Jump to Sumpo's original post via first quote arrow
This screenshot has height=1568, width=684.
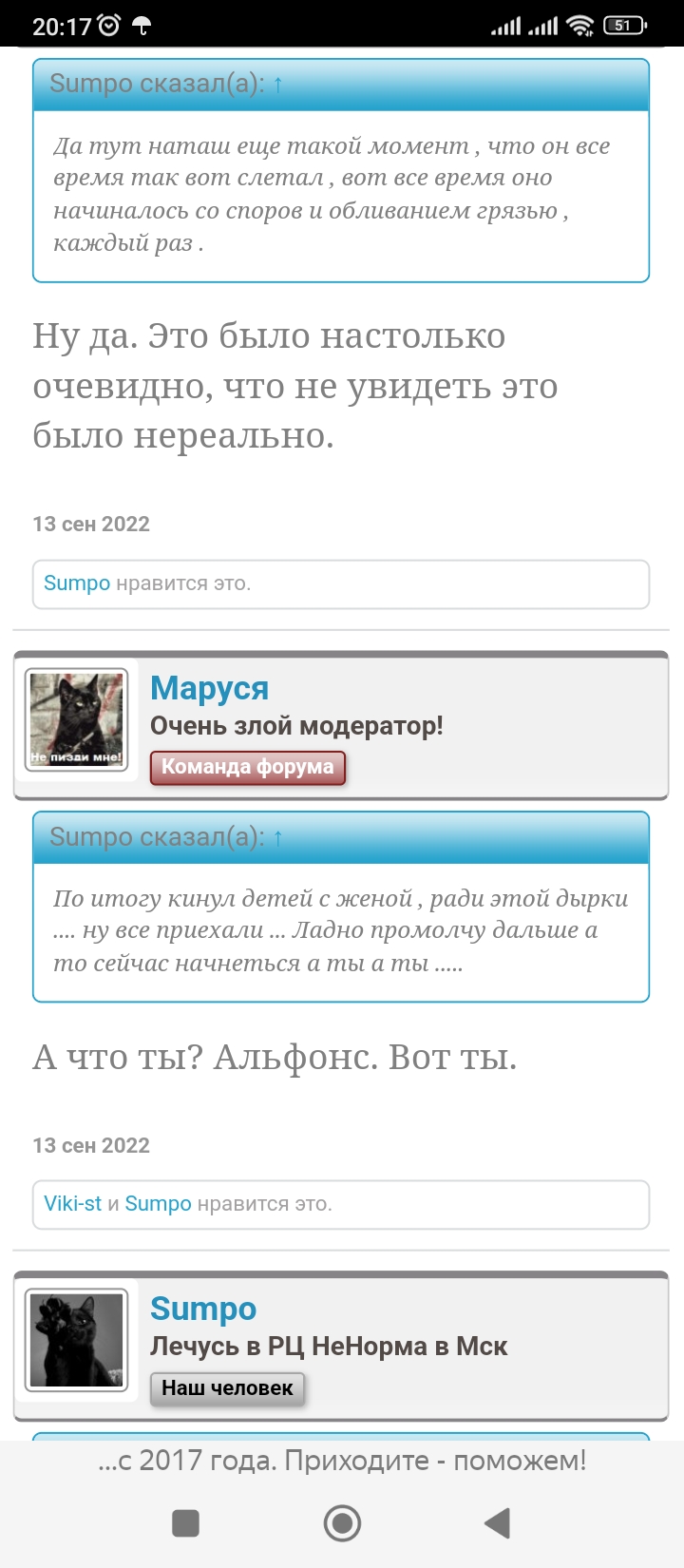pyautogui.click(x=277, y=85)
